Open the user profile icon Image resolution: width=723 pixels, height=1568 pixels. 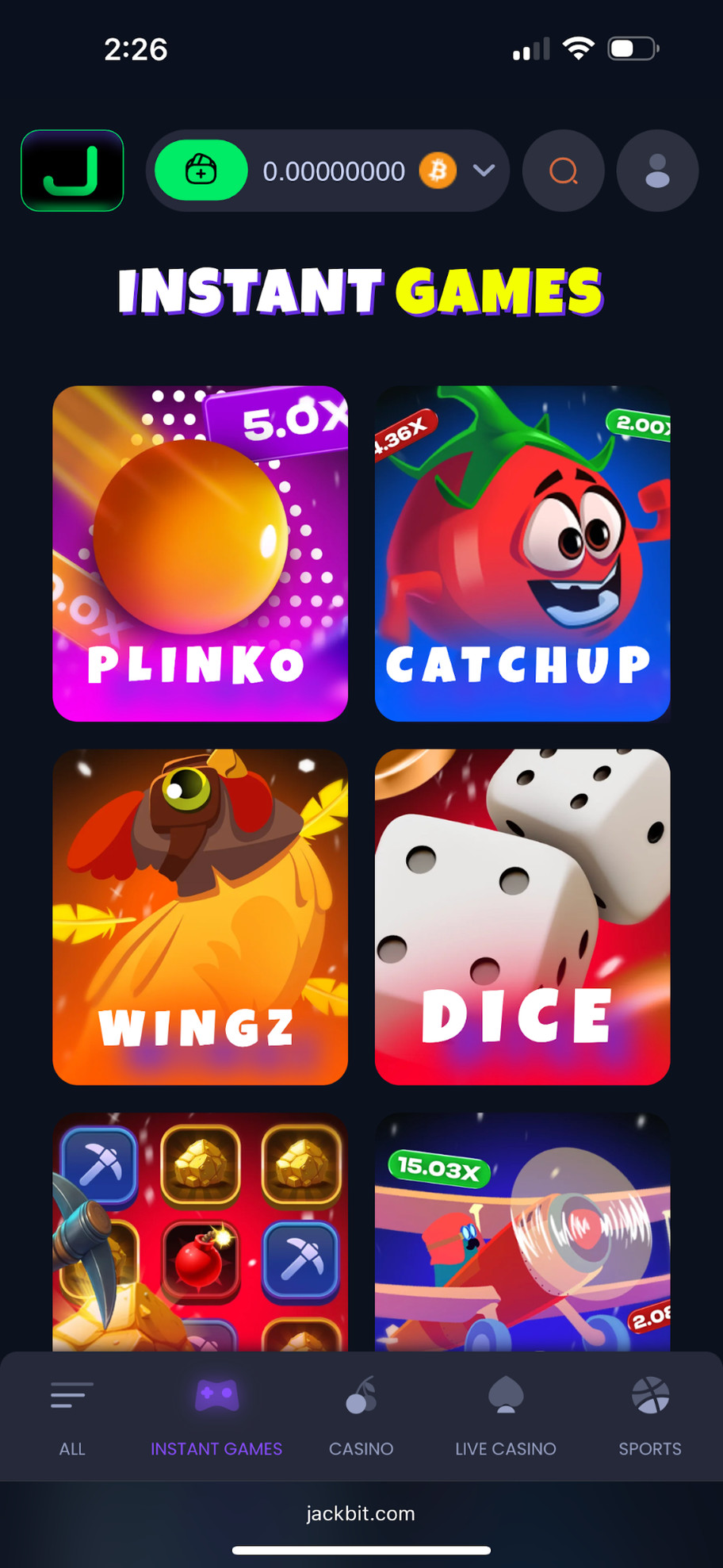(657, 171)
